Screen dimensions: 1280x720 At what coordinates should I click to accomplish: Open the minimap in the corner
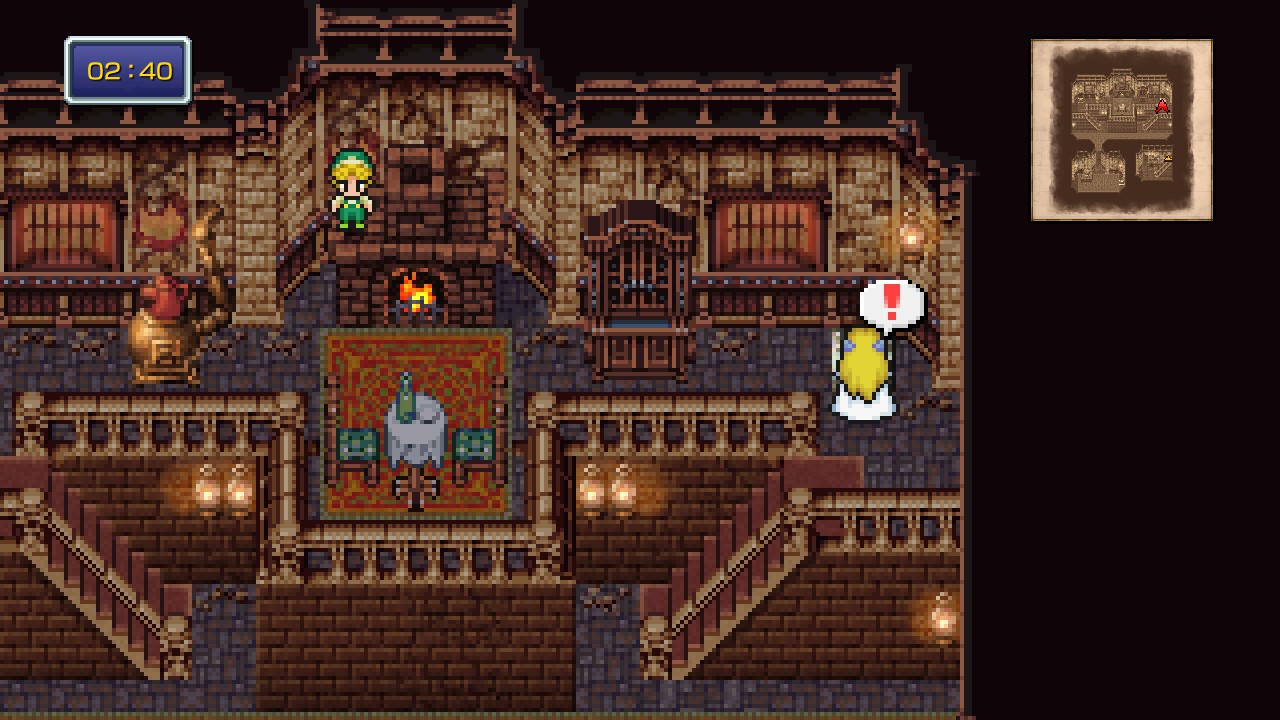click(1121, 130)
